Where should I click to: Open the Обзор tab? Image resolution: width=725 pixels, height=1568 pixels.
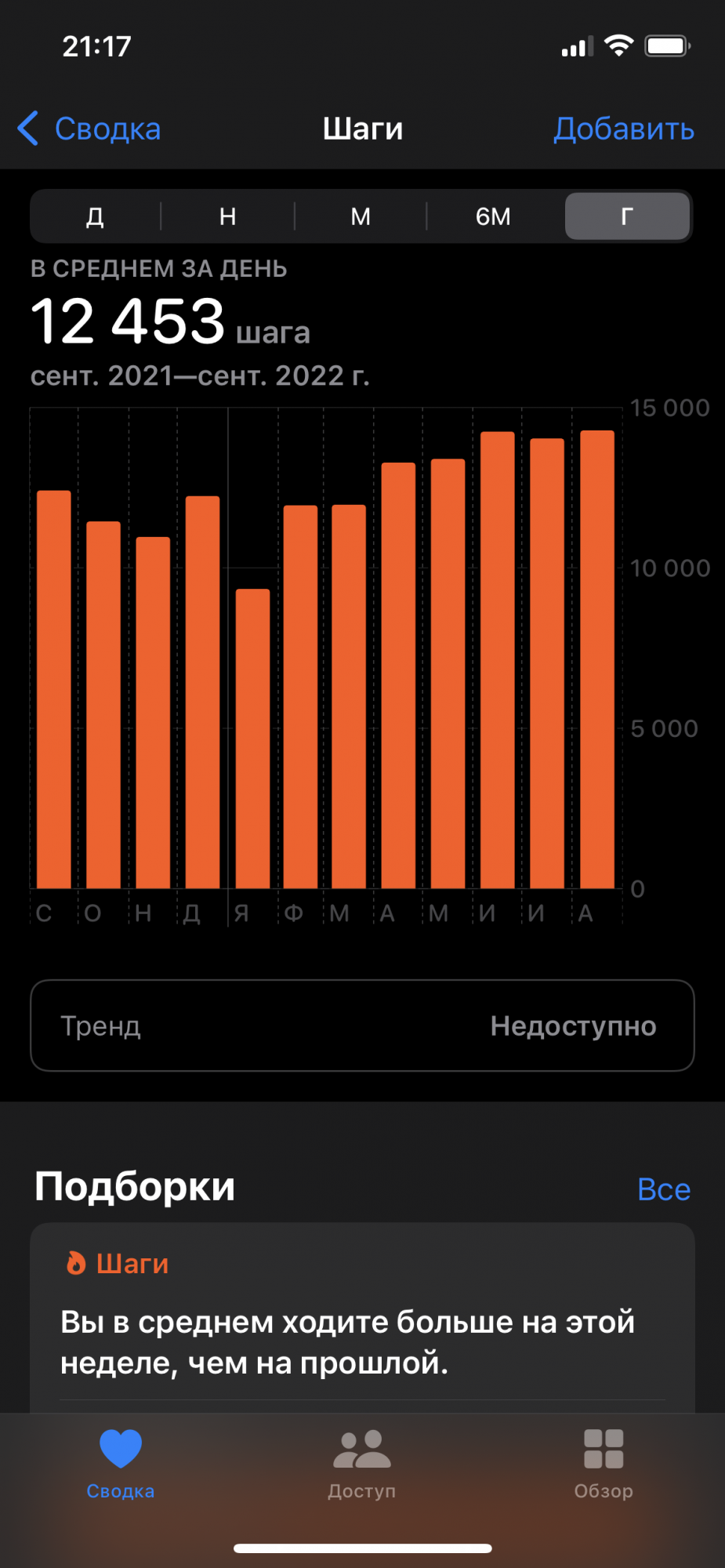(603, 1462)
